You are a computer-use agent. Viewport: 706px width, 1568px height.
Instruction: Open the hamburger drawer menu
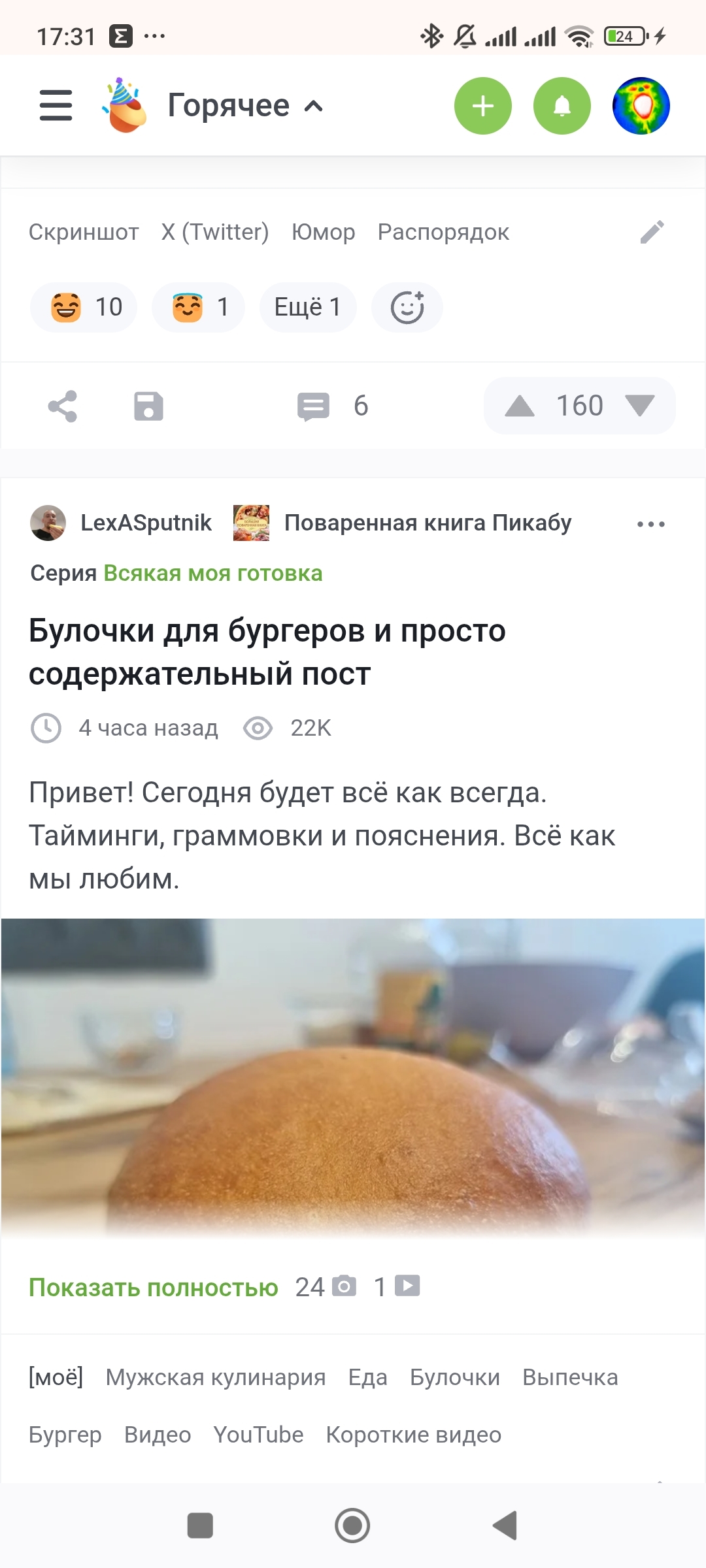(56, 105)
